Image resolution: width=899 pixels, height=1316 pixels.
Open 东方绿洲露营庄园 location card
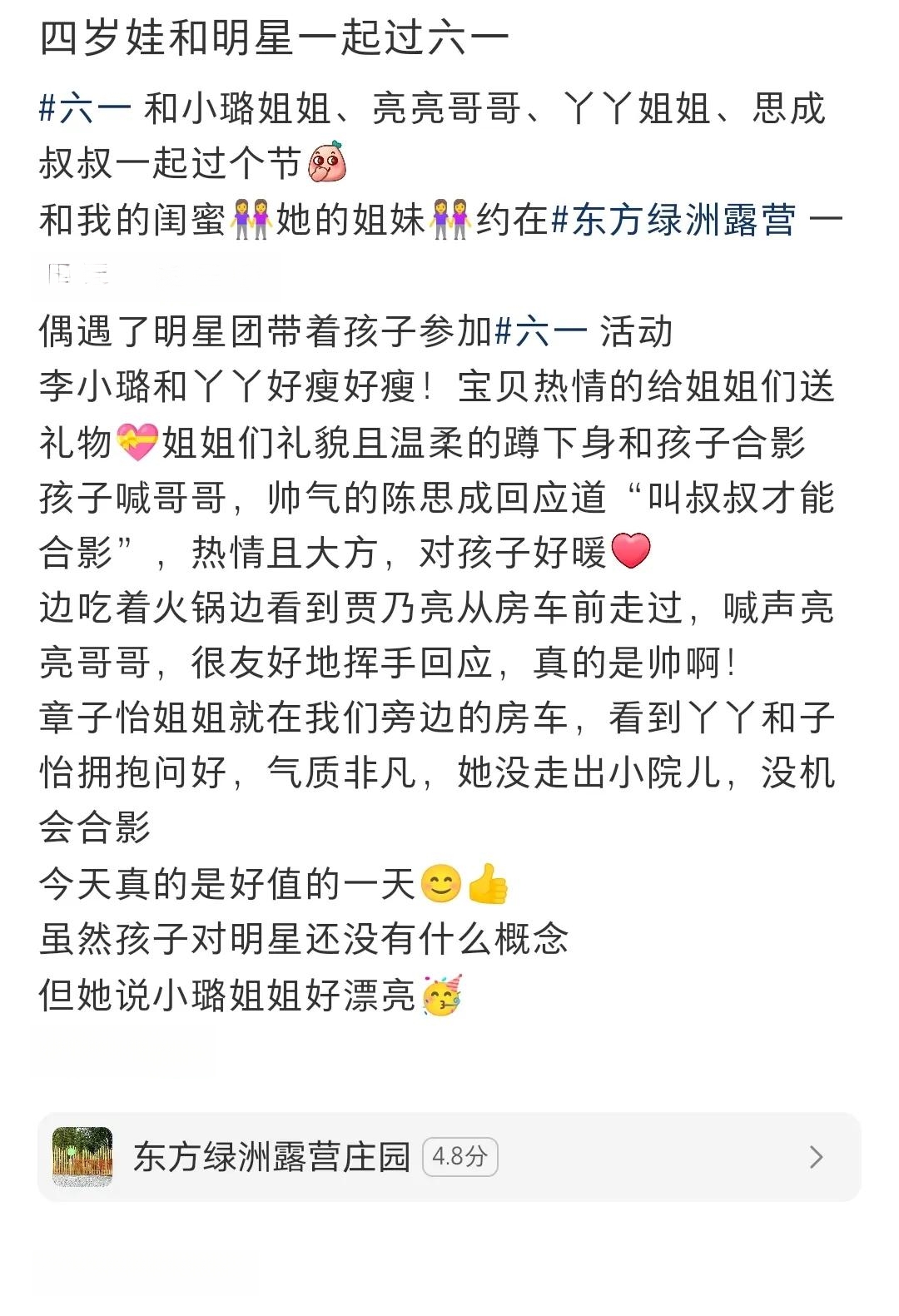coord(449,1156)
